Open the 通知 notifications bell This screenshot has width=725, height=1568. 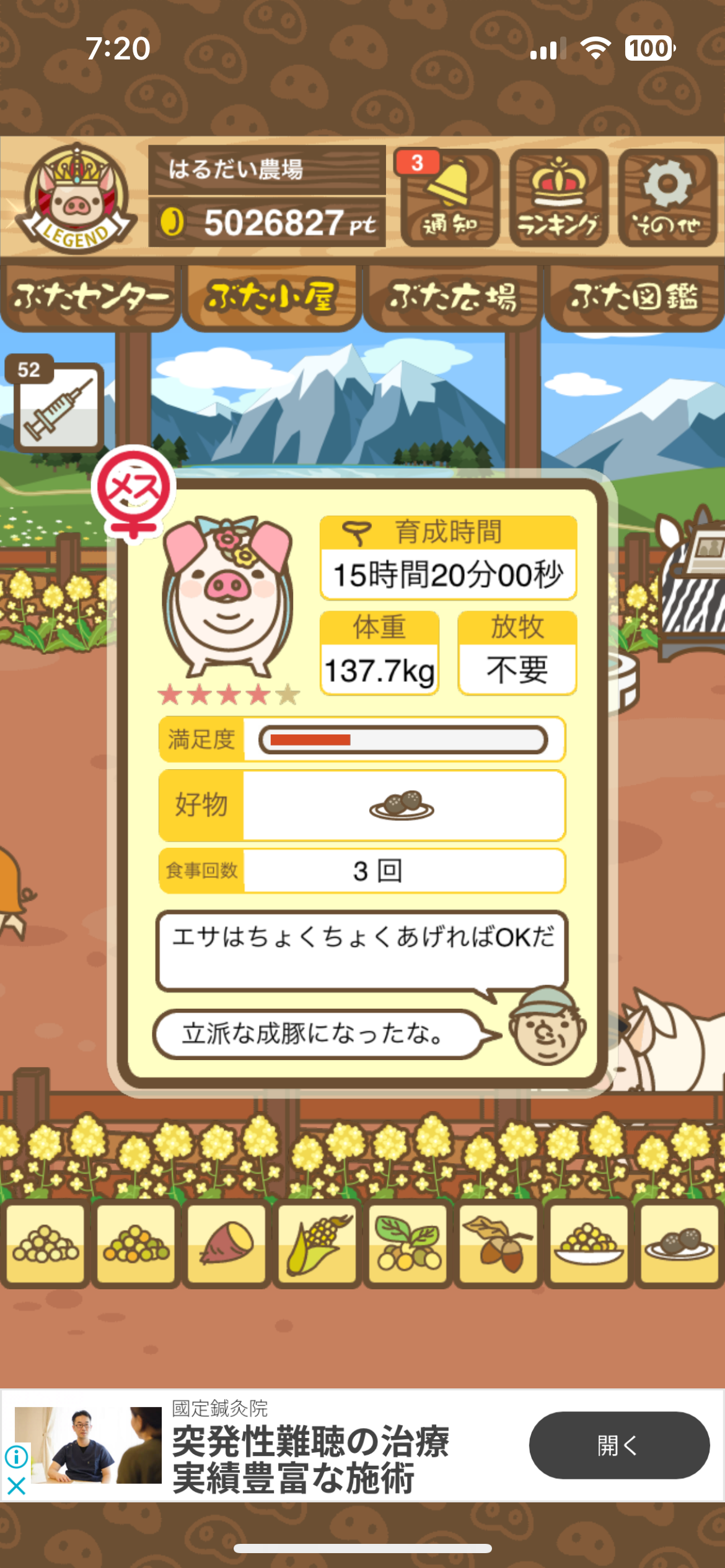pos(449,198)
